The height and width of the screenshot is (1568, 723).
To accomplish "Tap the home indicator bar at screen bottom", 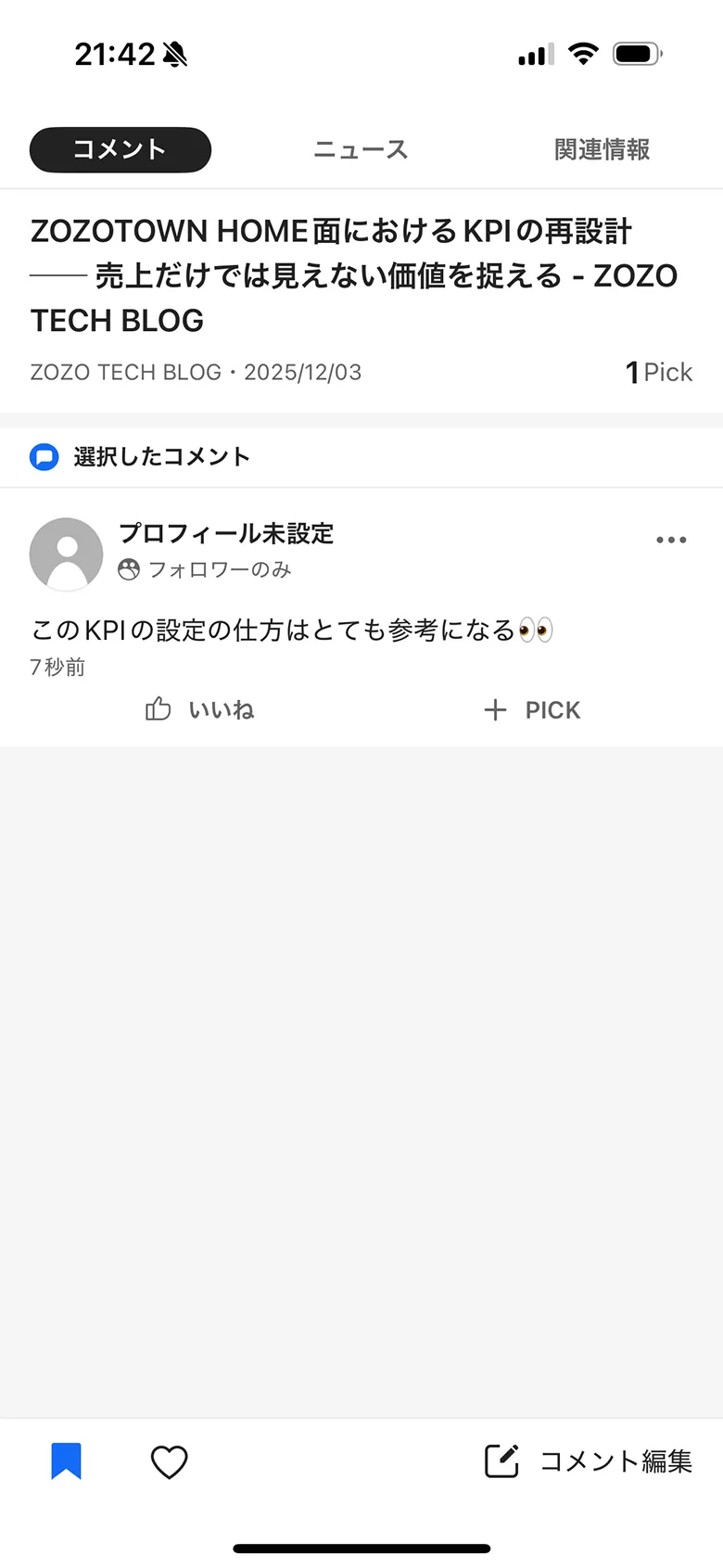I will point(361,1548).
